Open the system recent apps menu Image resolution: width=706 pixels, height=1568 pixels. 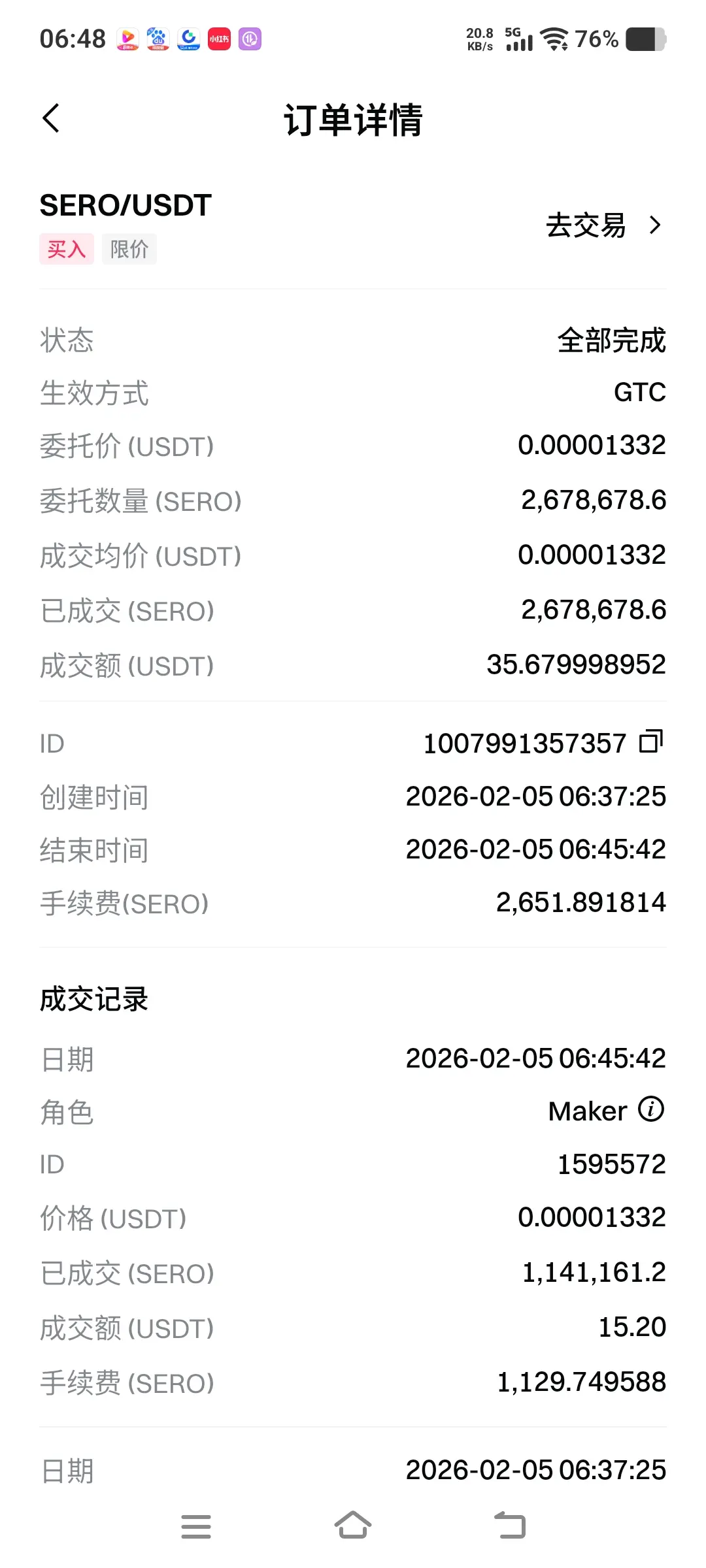pyautogui.click(x=196, y=1526)
